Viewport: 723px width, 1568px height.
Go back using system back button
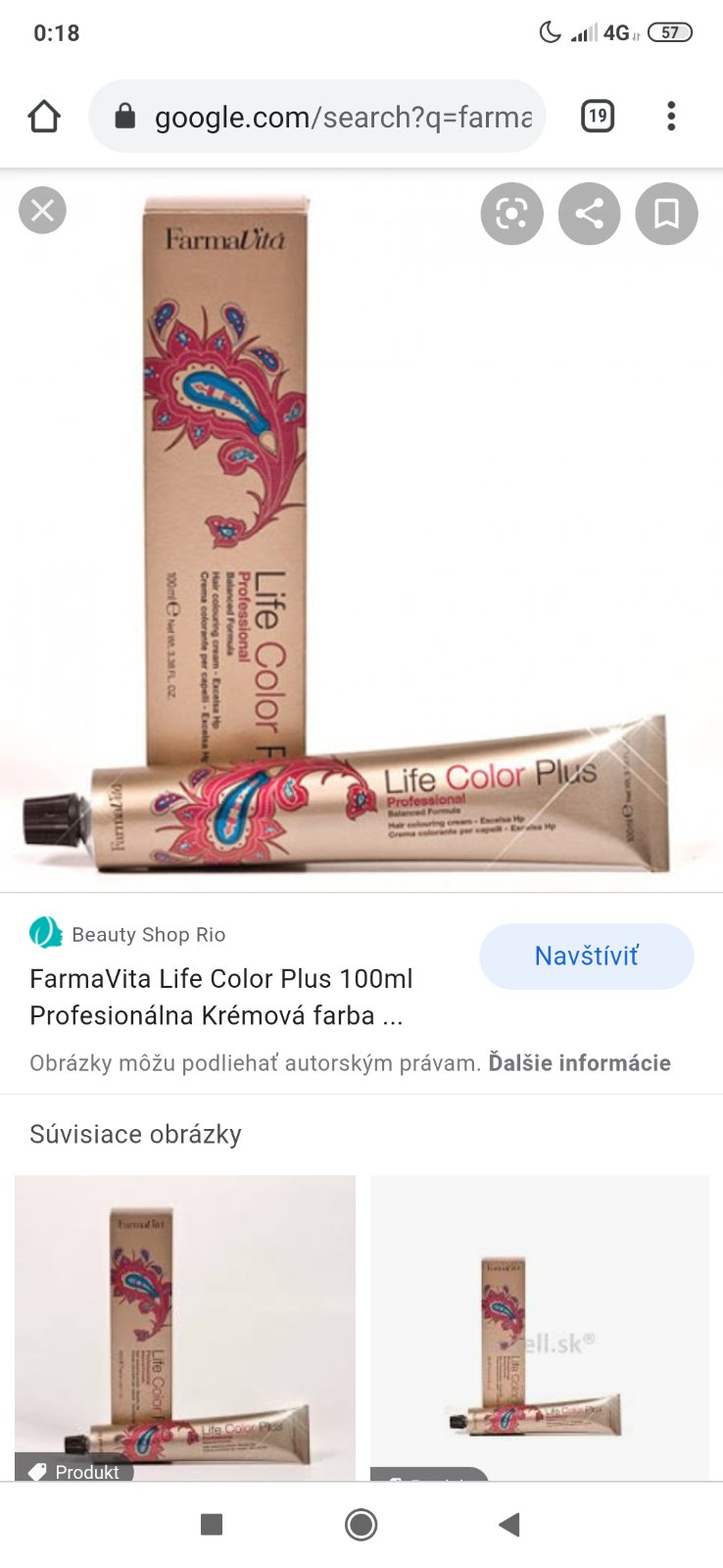click(x=508, y=1524)
